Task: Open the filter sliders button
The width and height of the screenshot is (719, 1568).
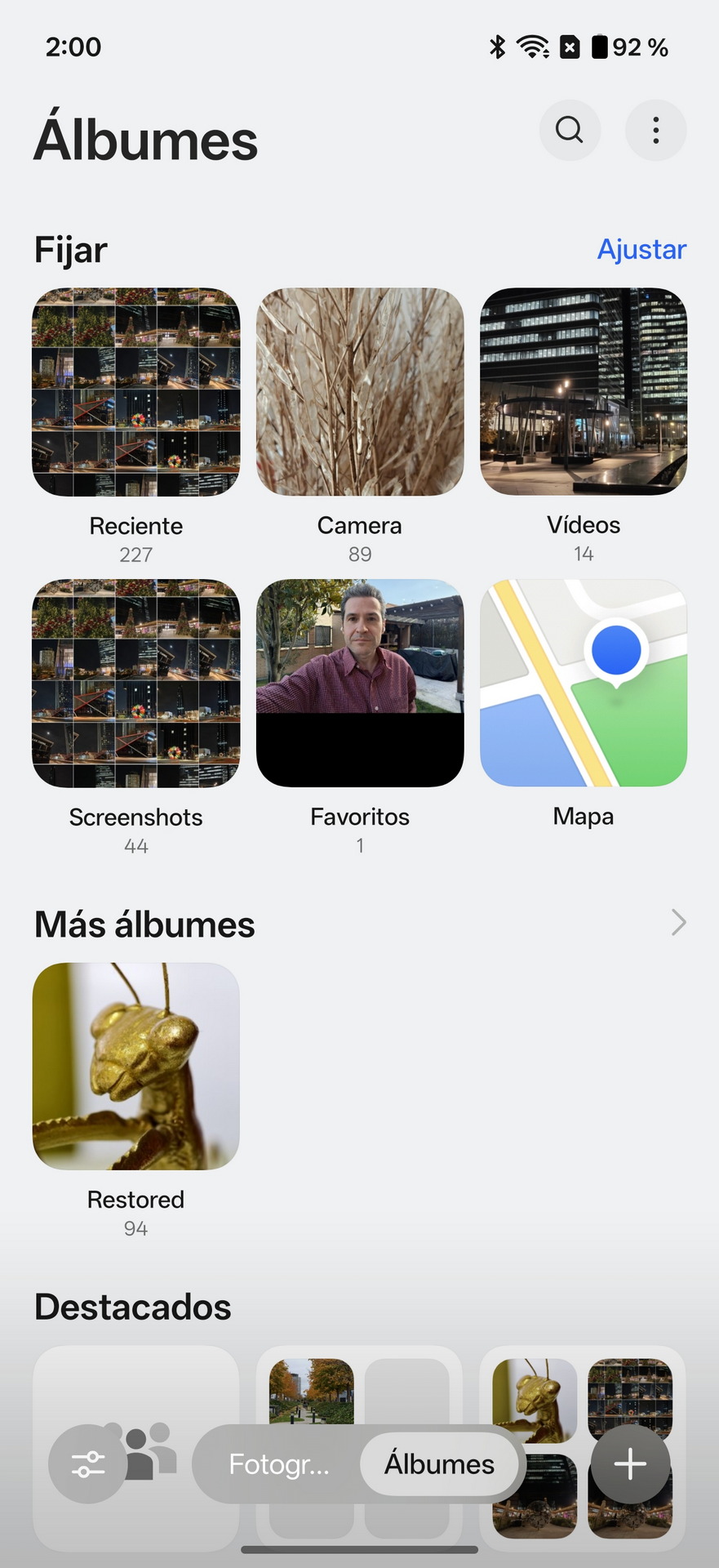Action: pyautogui.click(x=88, y=1464)
